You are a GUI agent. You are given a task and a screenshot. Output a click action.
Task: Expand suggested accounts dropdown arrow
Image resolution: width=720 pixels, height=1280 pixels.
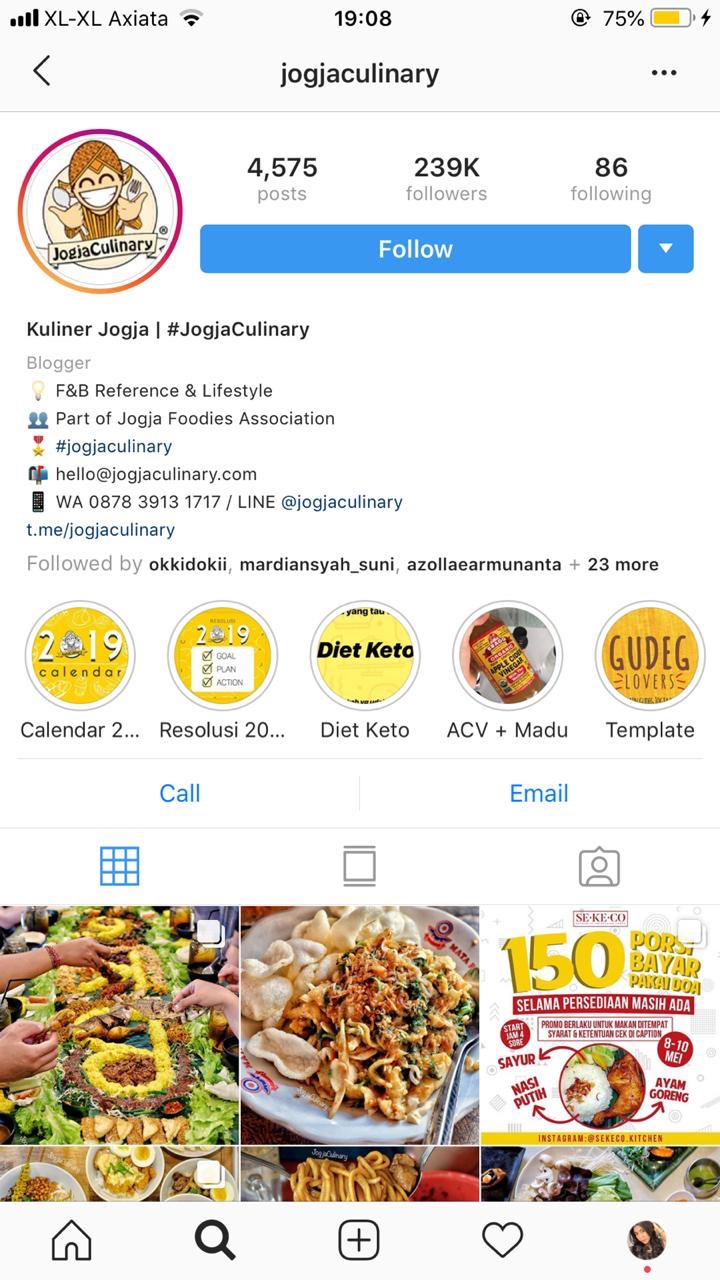point(665,249)
